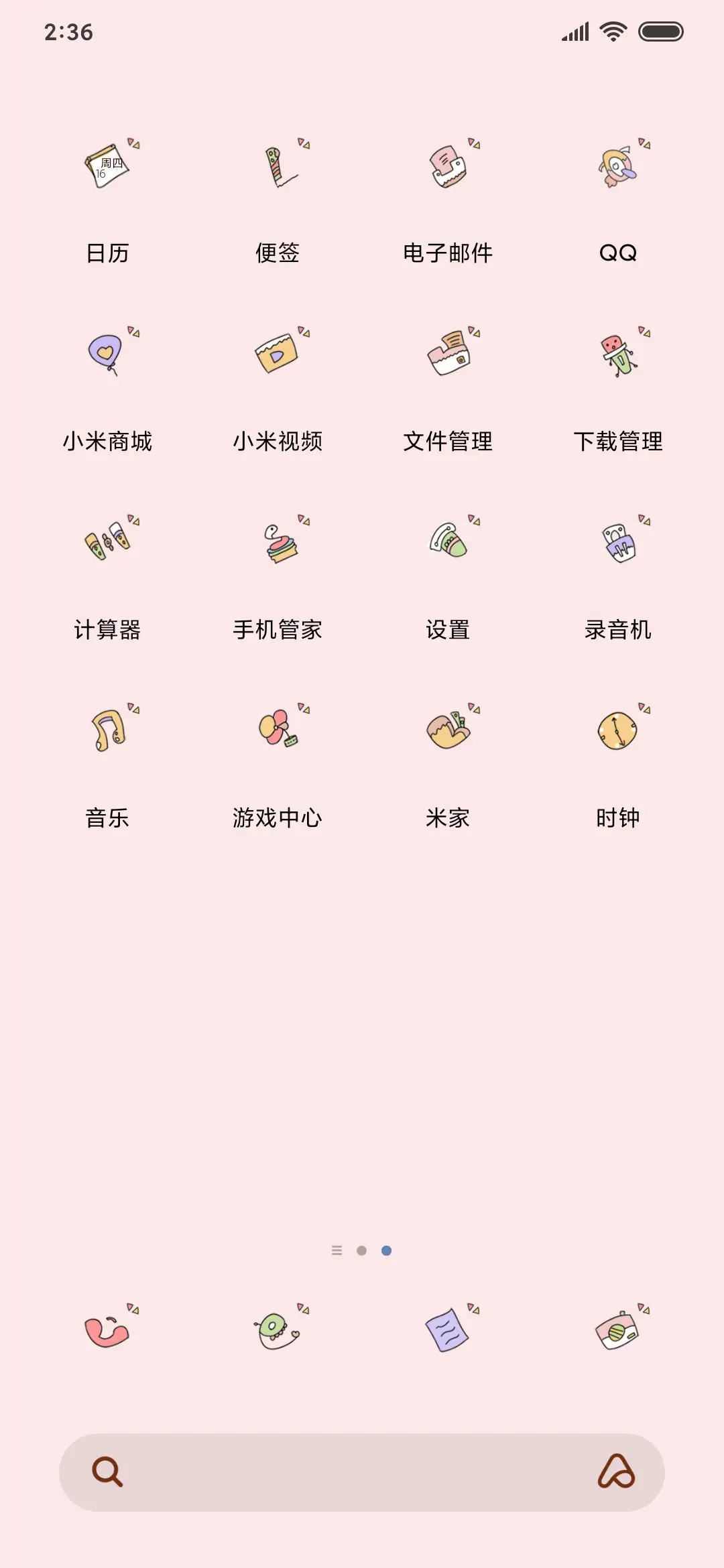Open the 设置 settings app
724x1568 pixels.
448,543
